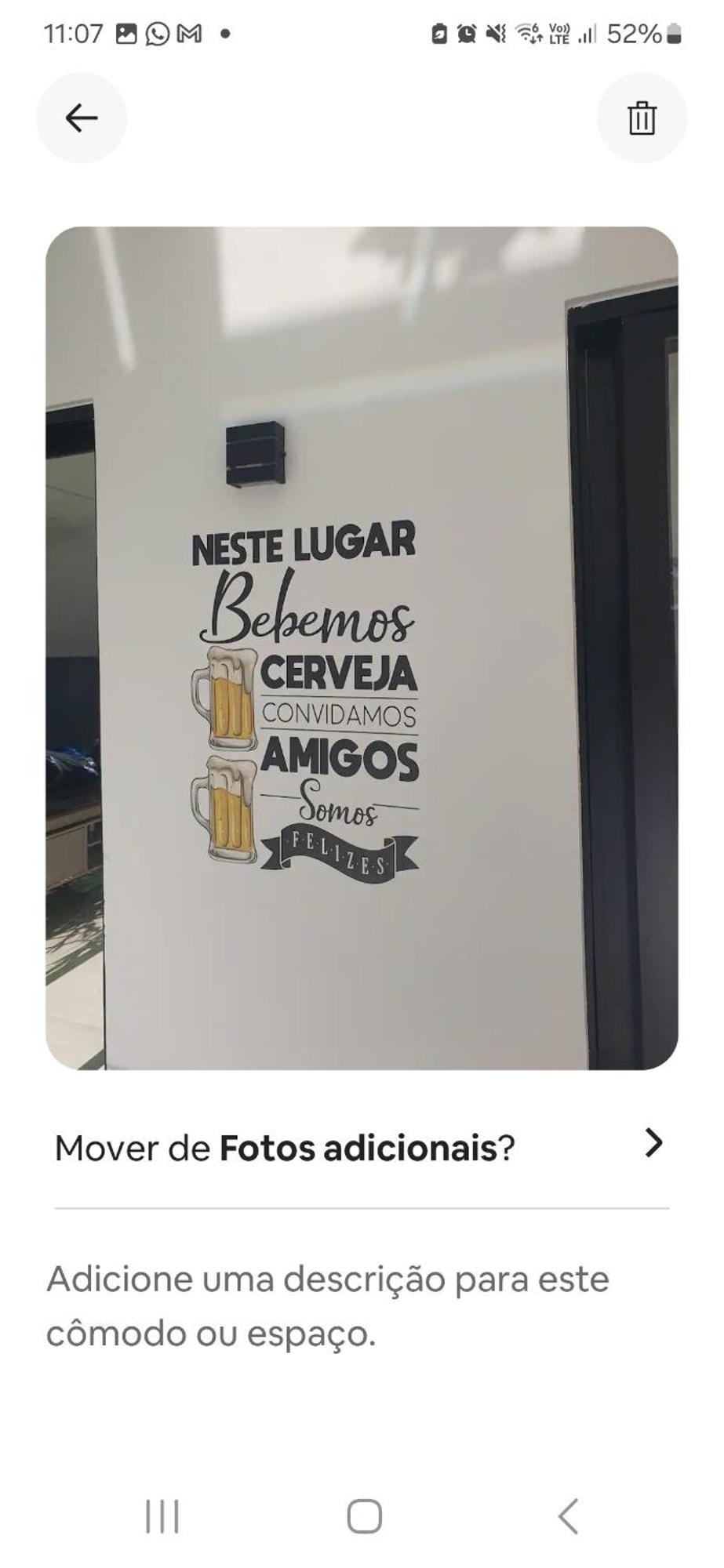Go back using the top arrow
Screen dimensions: 724x1568
82,118
